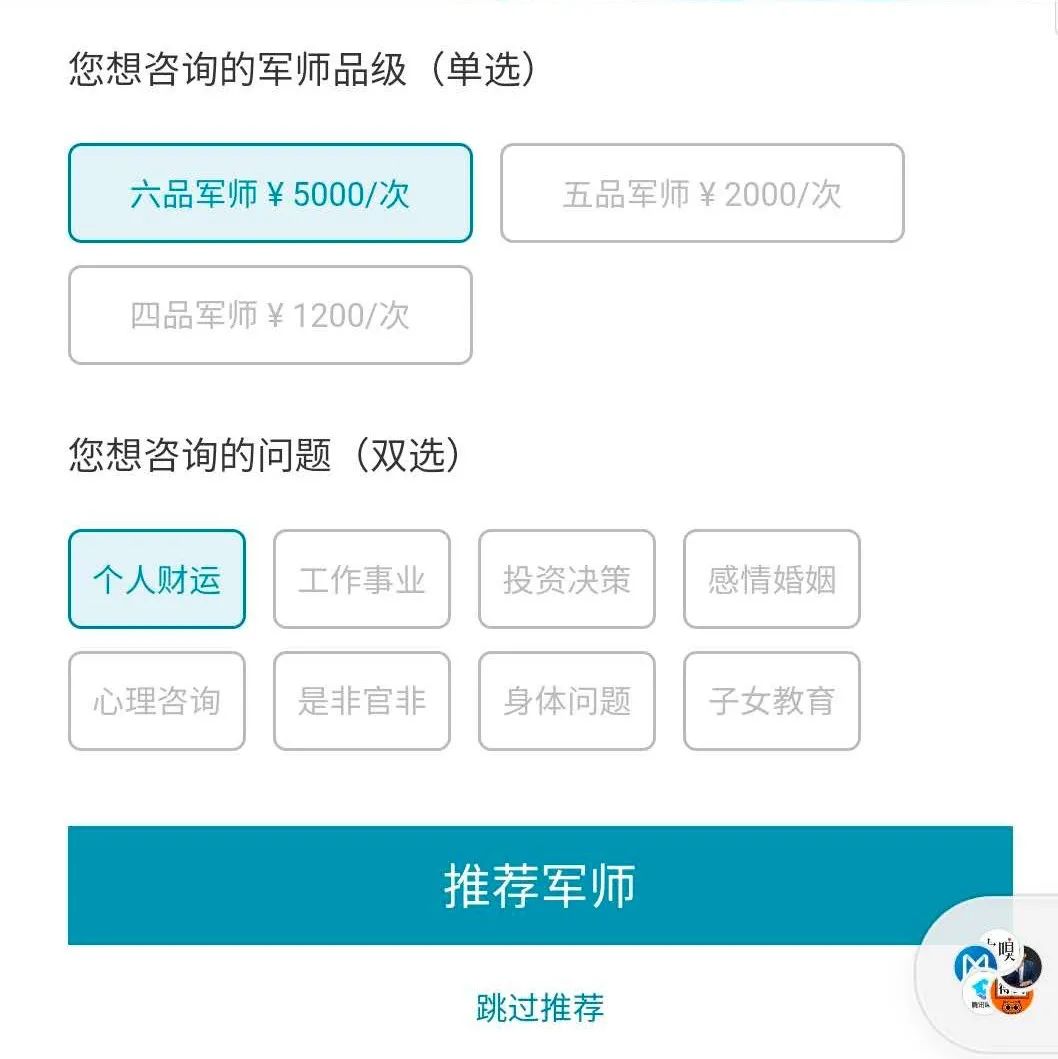Choose the 投资决策 topic

(567, 579)
